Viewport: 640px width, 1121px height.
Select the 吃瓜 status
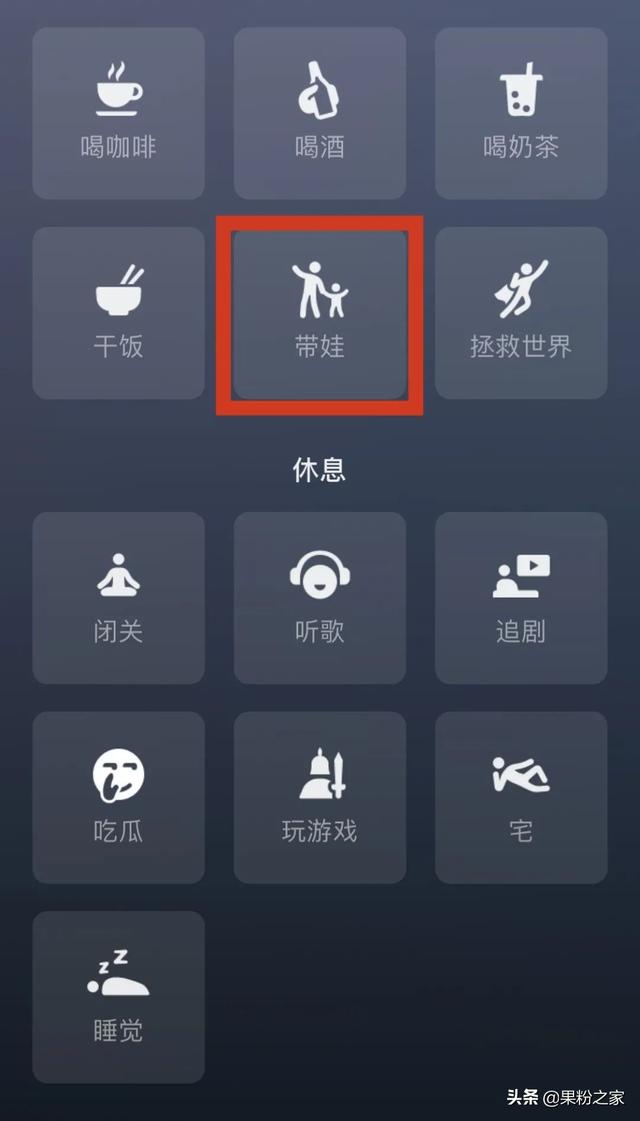119,797
